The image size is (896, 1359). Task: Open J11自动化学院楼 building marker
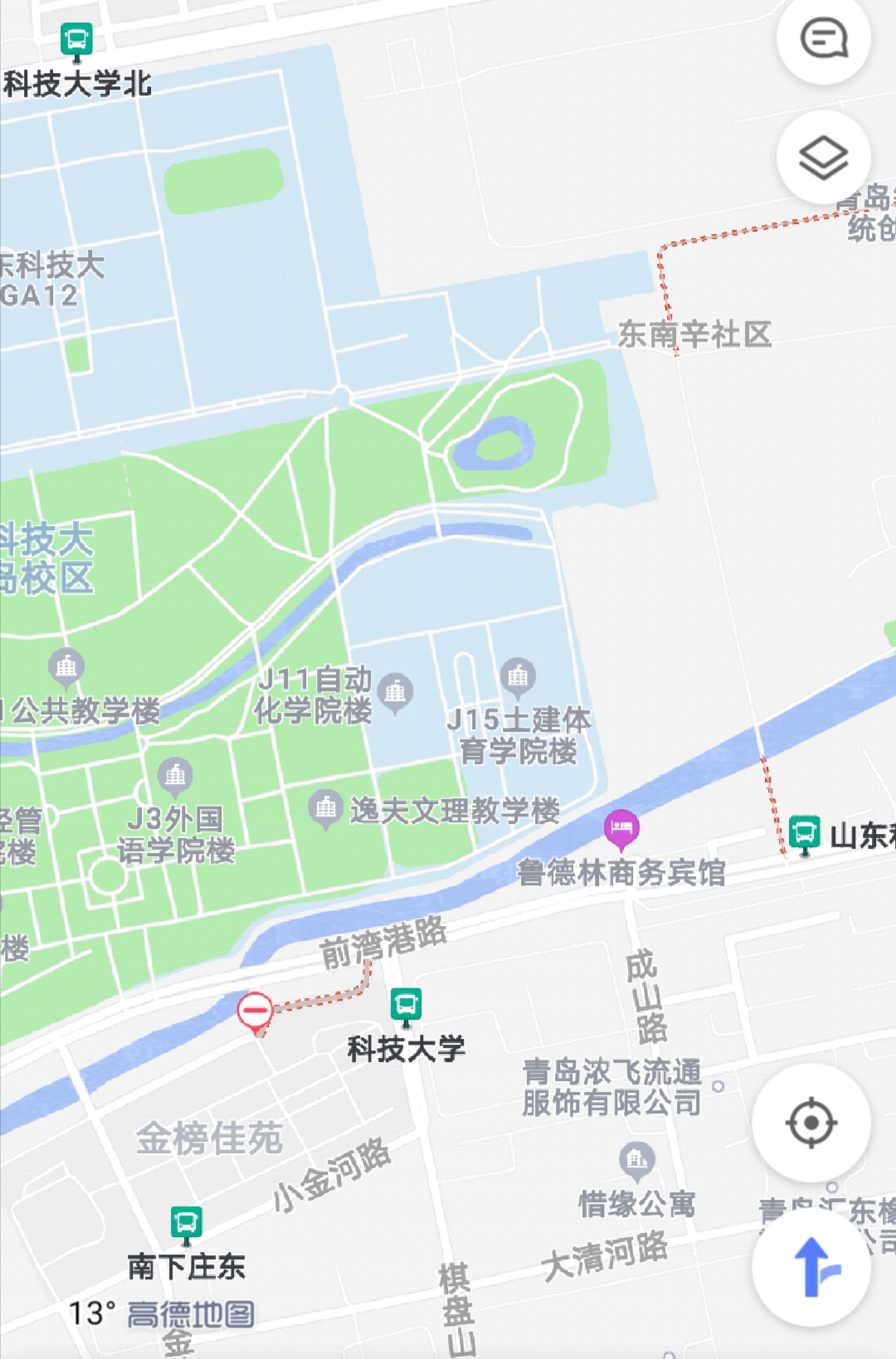(395, 691)
